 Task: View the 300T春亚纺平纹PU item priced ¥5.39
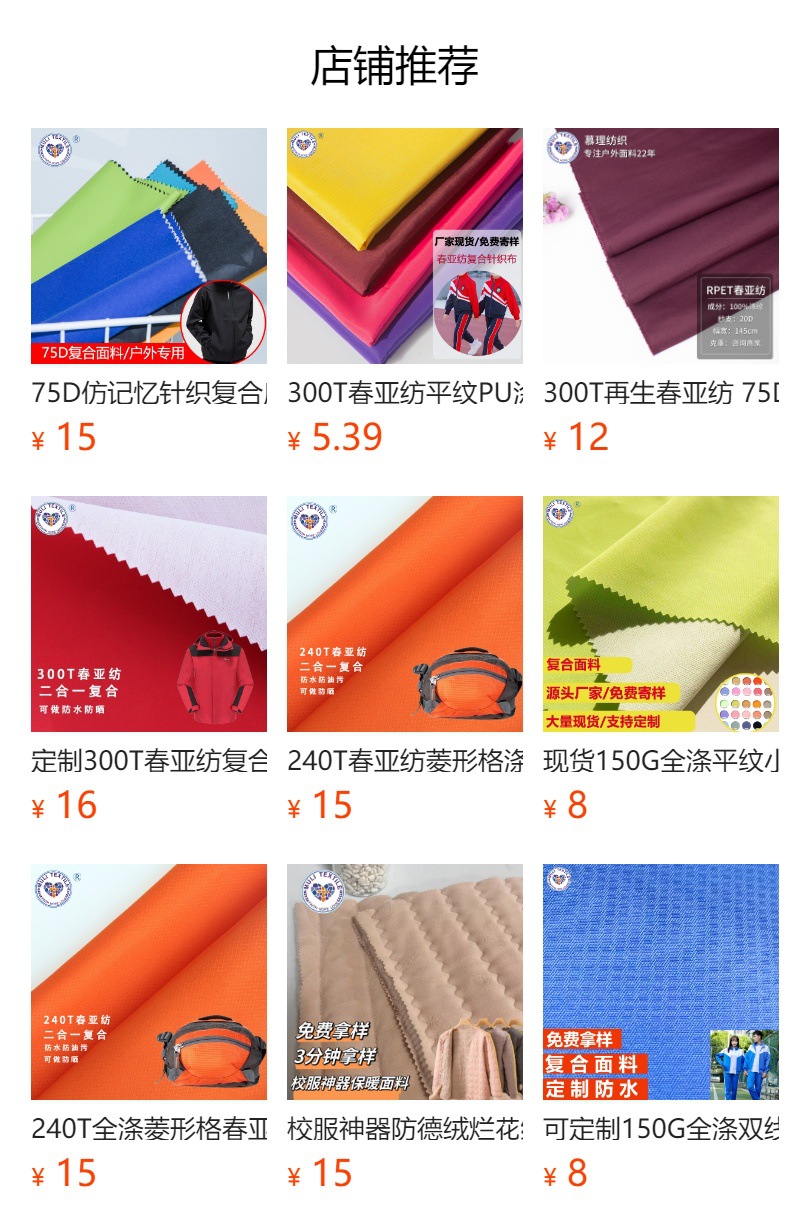[x=405, y=246]
